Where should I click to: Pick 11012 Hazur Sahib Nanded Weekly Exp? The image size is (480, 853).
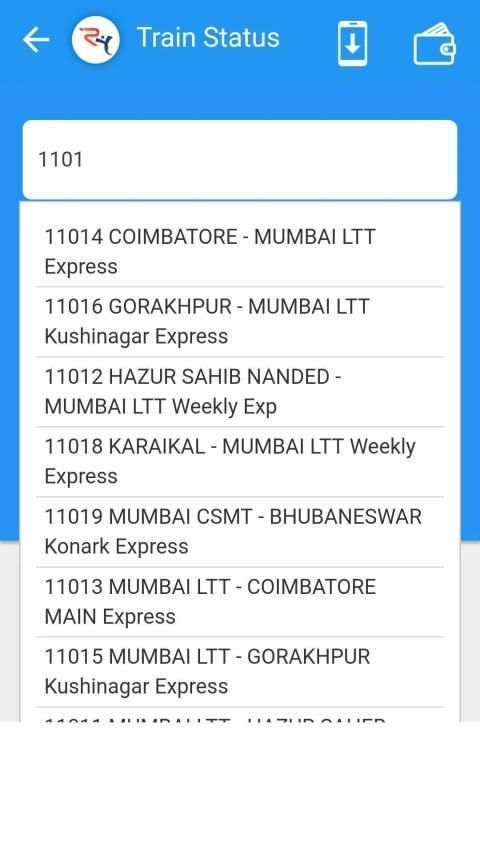(x=240, y=392)
